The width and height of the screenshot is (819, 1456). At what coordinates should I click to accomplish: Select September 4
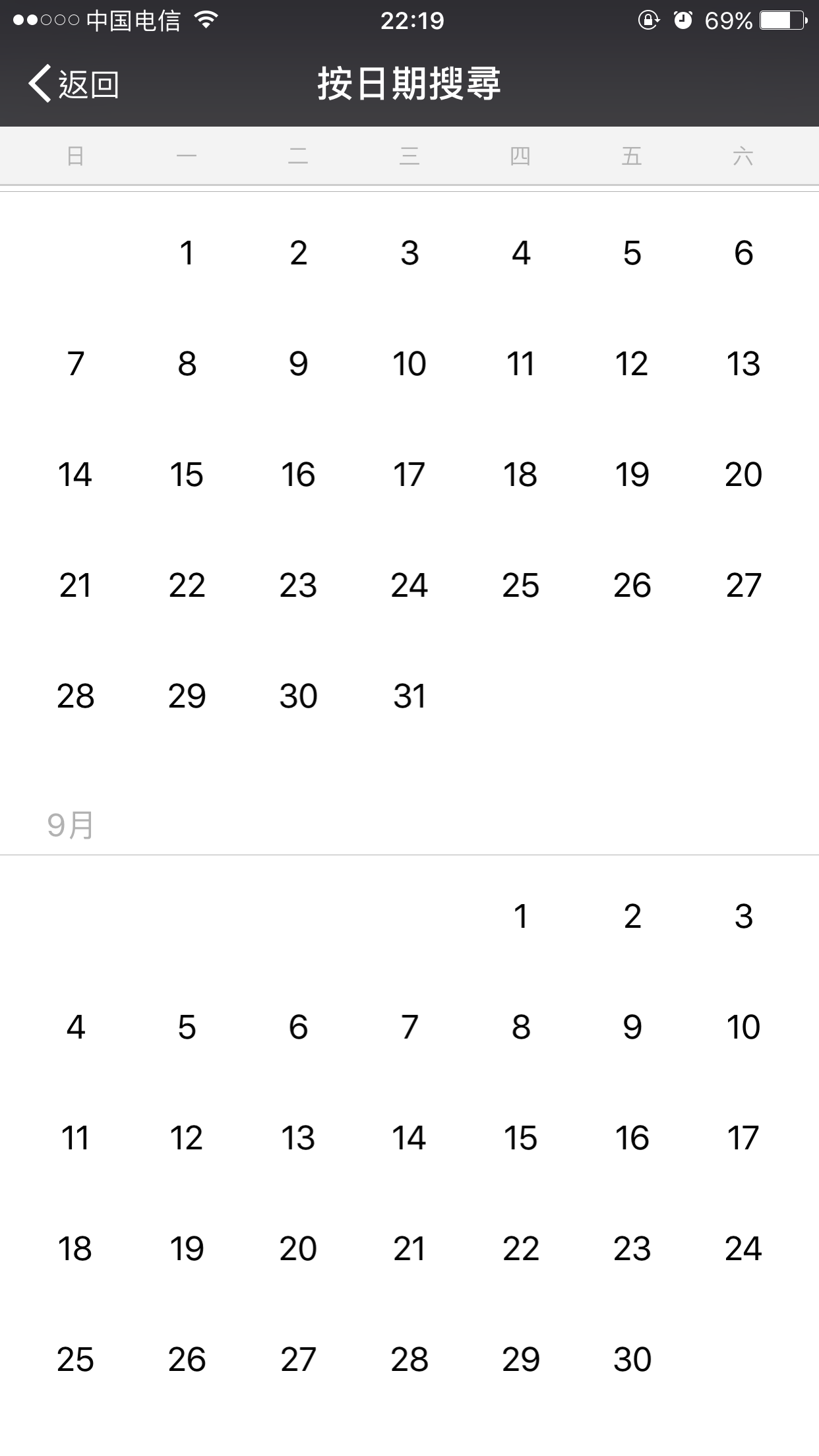75,1027
